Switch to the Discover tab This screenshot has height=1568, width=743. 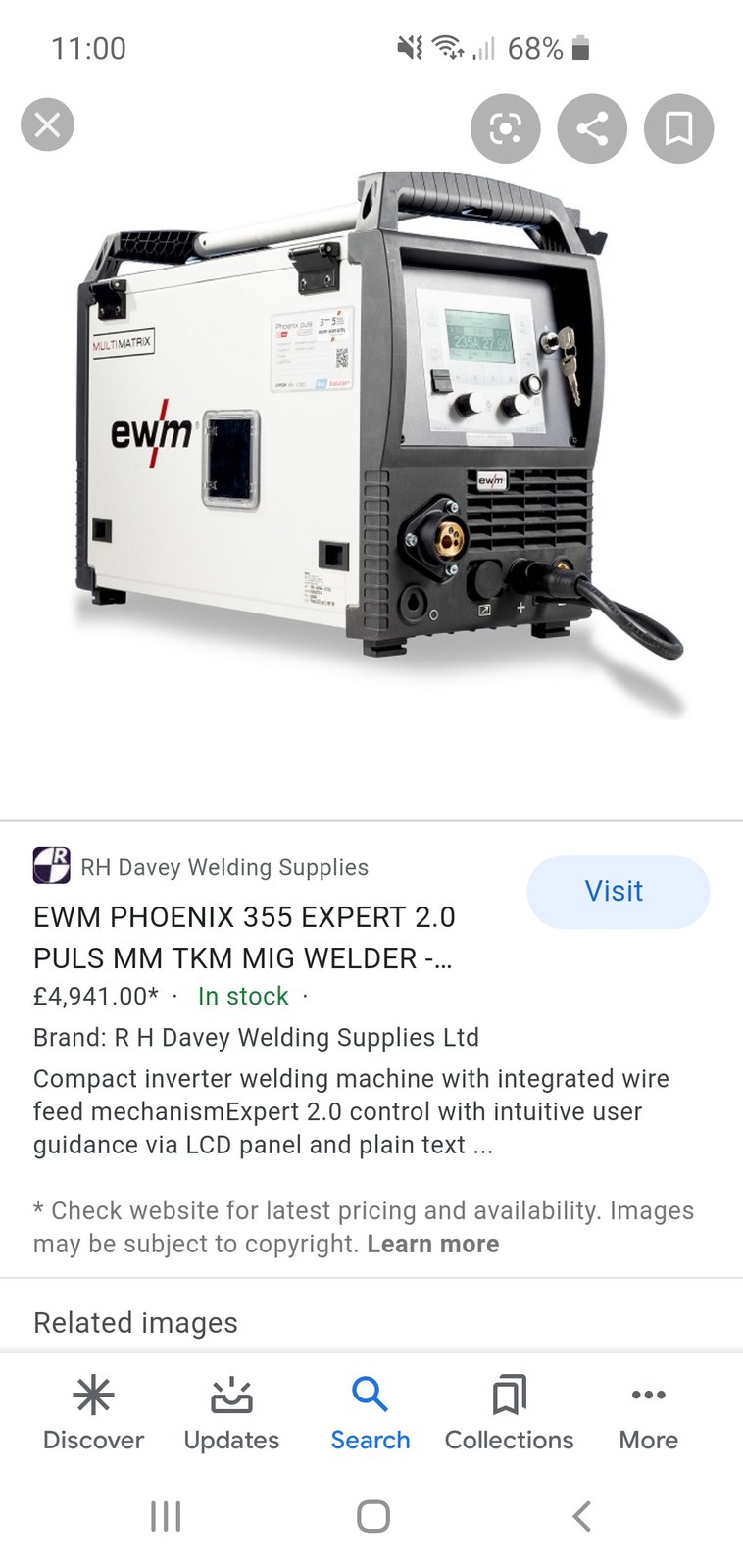tap(93, 1413)
